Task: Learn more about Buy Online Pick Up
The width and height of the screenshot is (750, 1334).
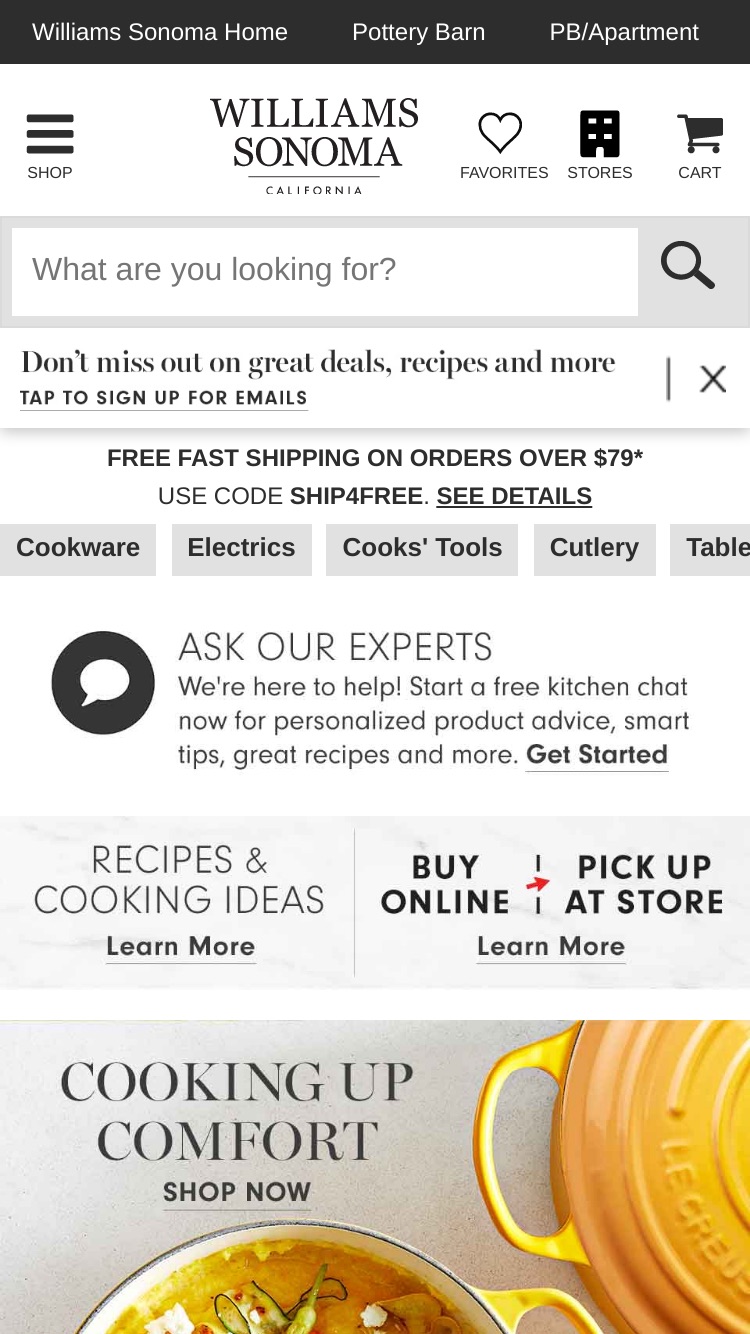Action: click(551, 946)
